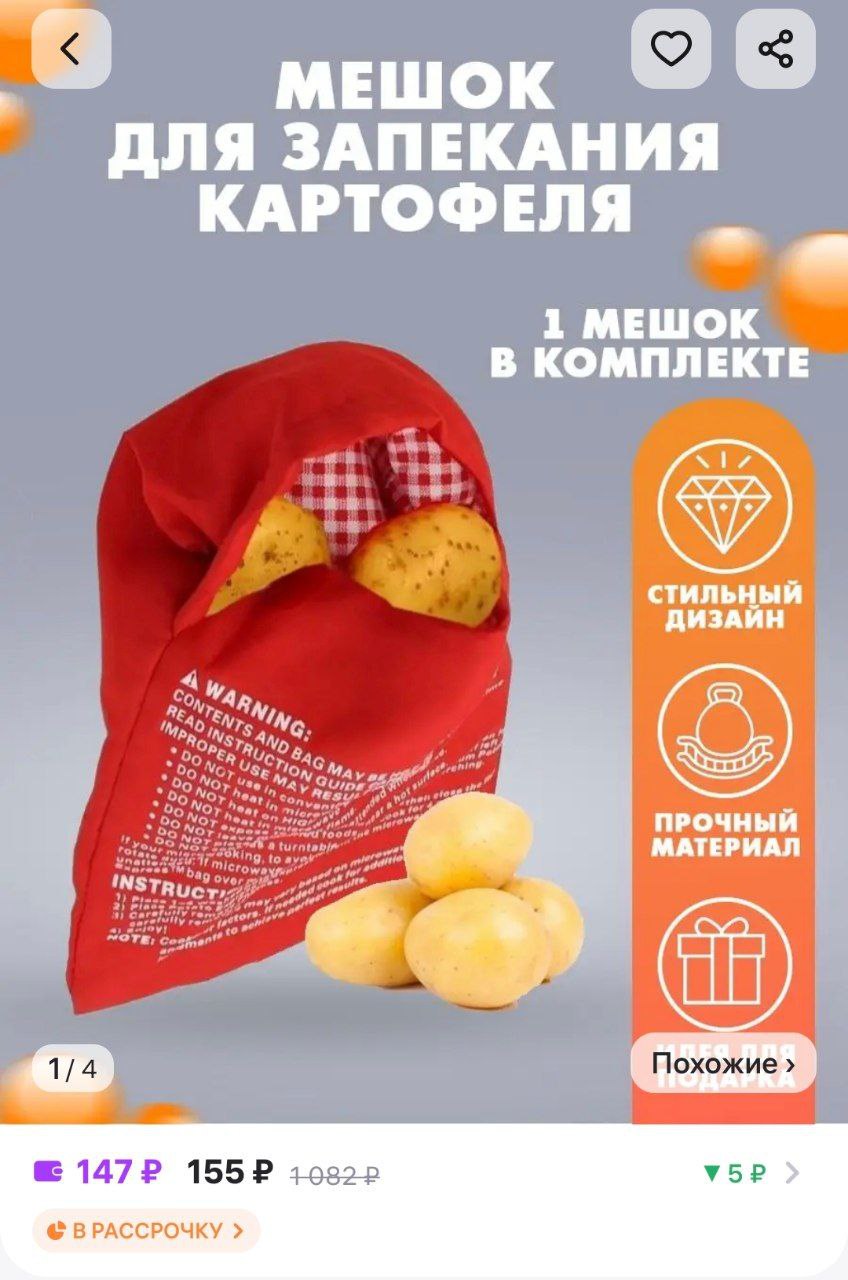Open the Похожие similar items button

coord(723,1064)
